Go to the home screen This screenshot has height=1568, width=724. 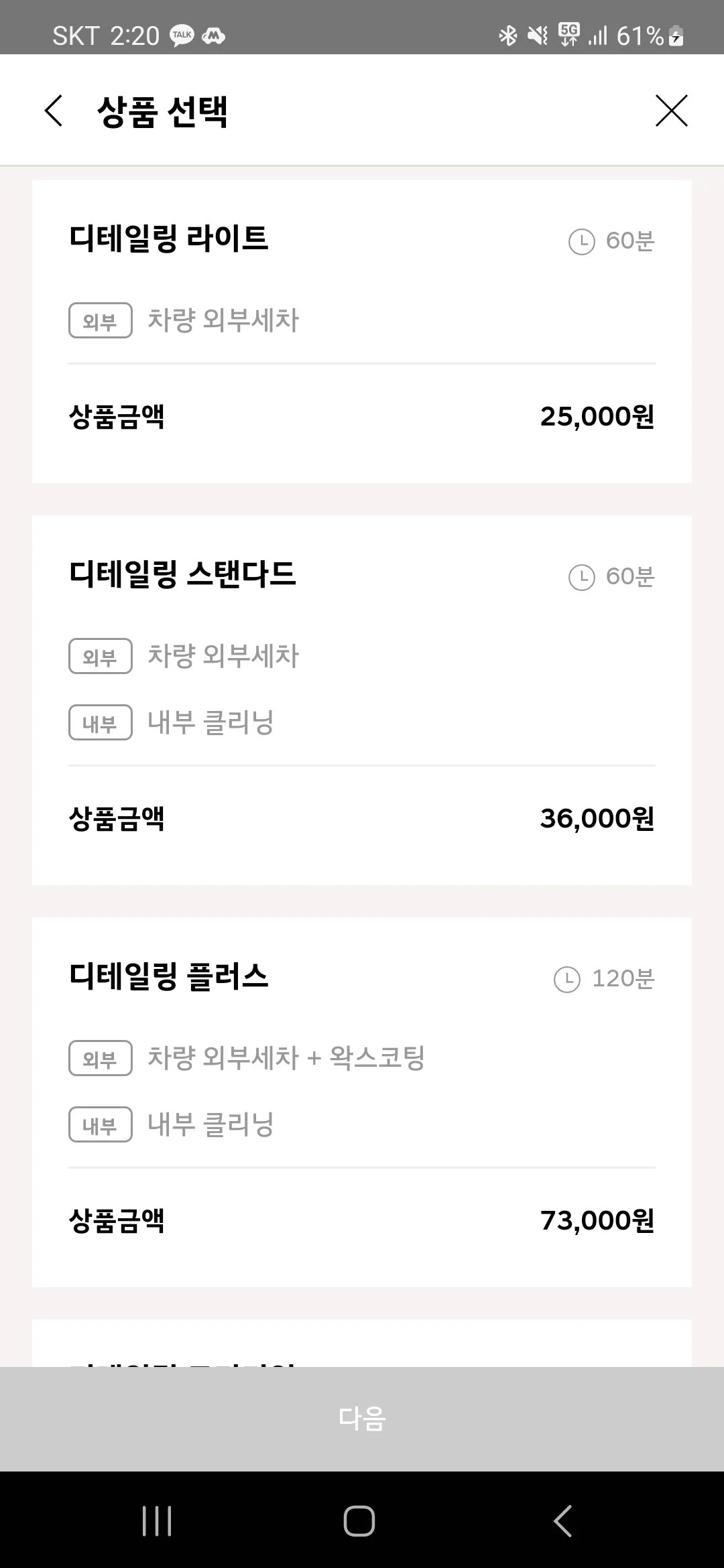(x=359, y=1520)
